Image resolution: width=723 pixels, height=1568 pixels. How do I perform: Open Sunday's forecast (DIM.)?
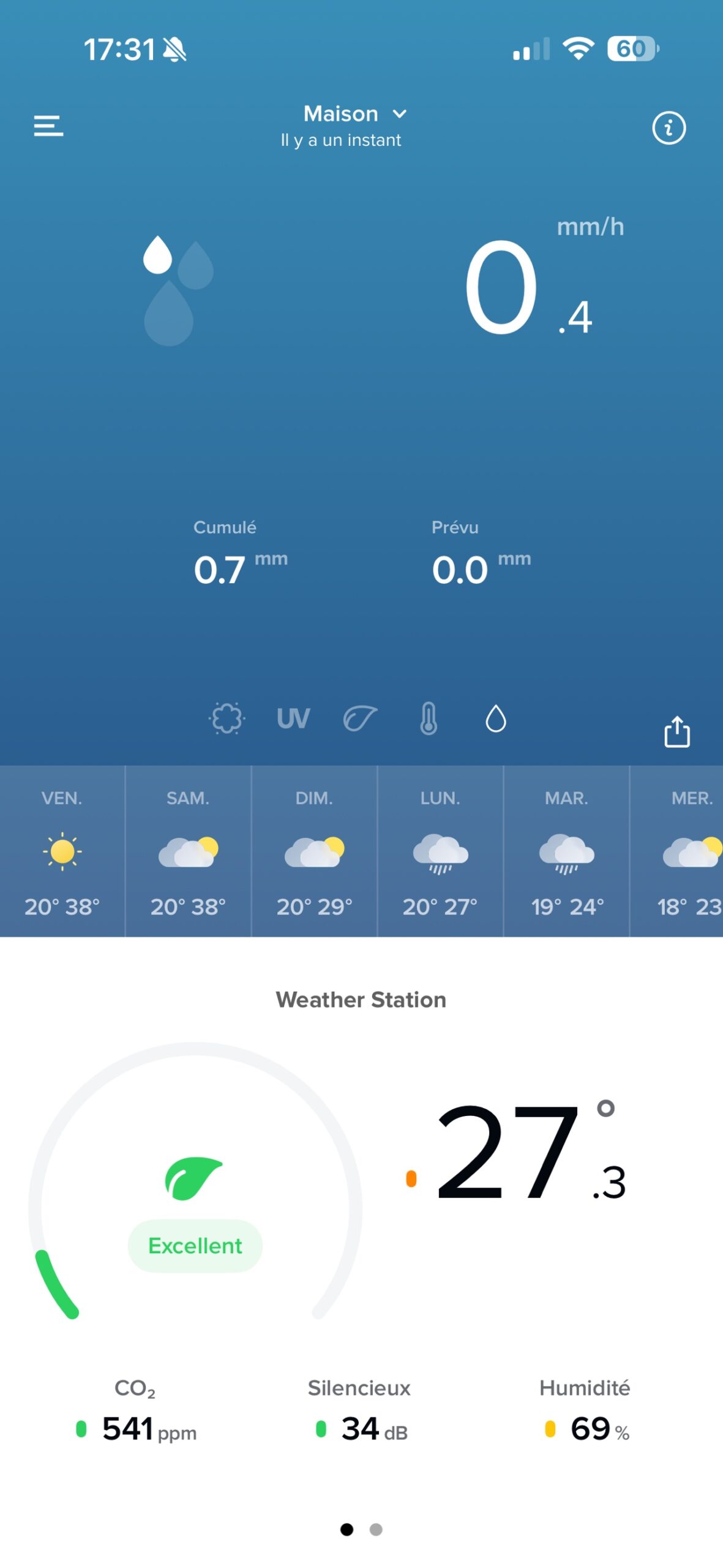[x=314, y=851]
